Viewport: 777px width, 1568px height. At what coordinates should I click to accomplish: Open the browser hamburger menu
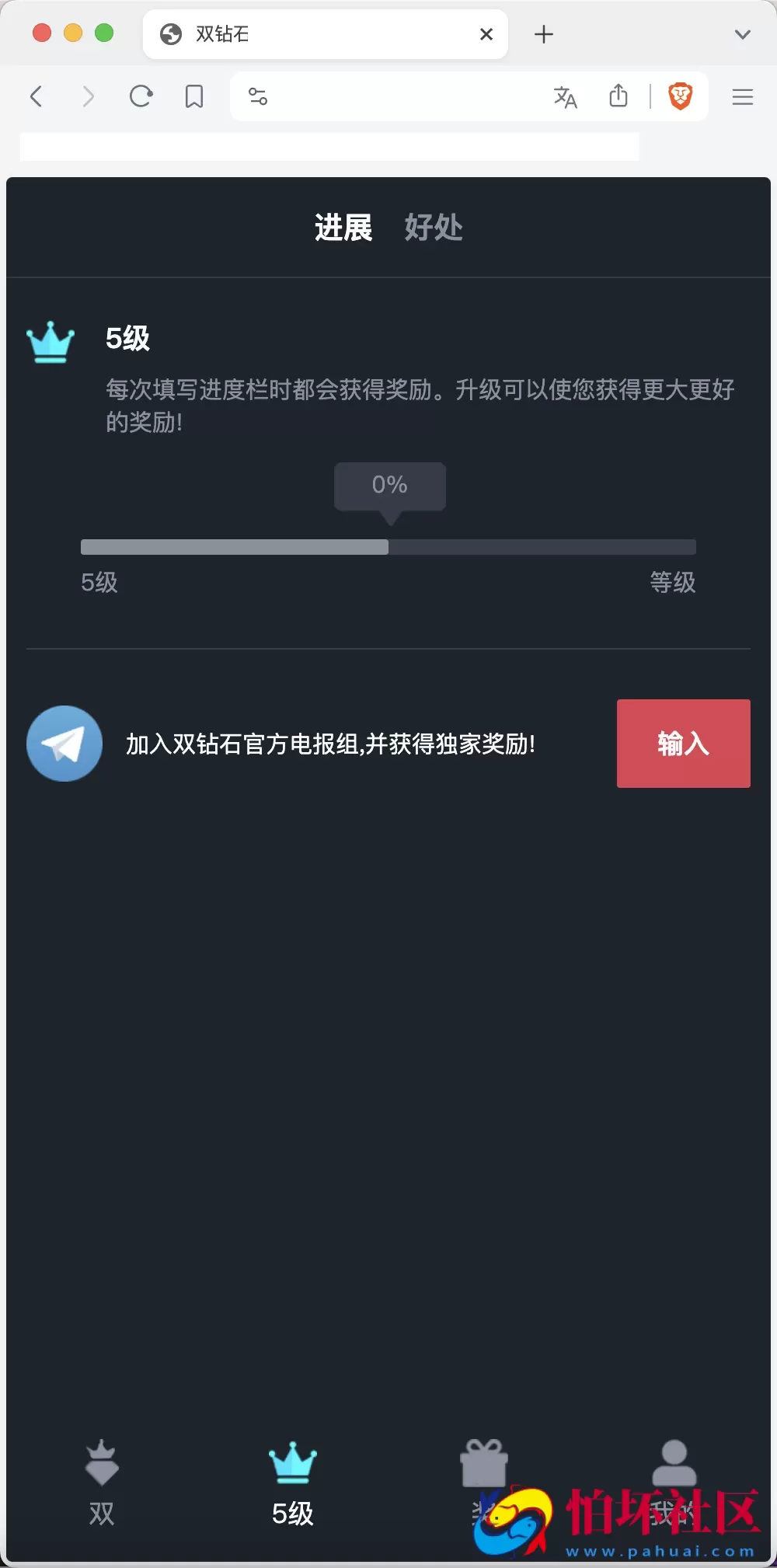click(743, 96)
